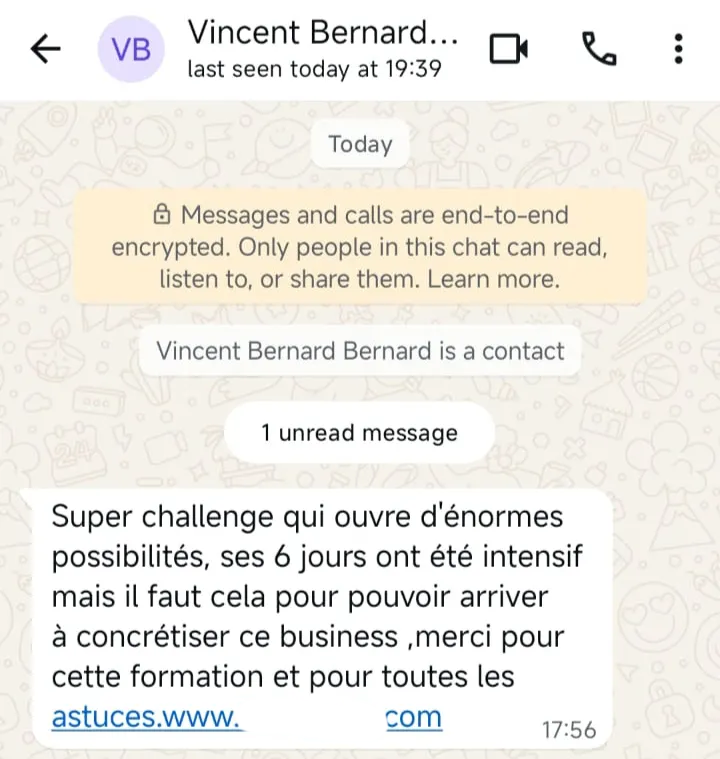Open the end-to-end encryption notice
720x759 pixels.
tap(360, 247)
